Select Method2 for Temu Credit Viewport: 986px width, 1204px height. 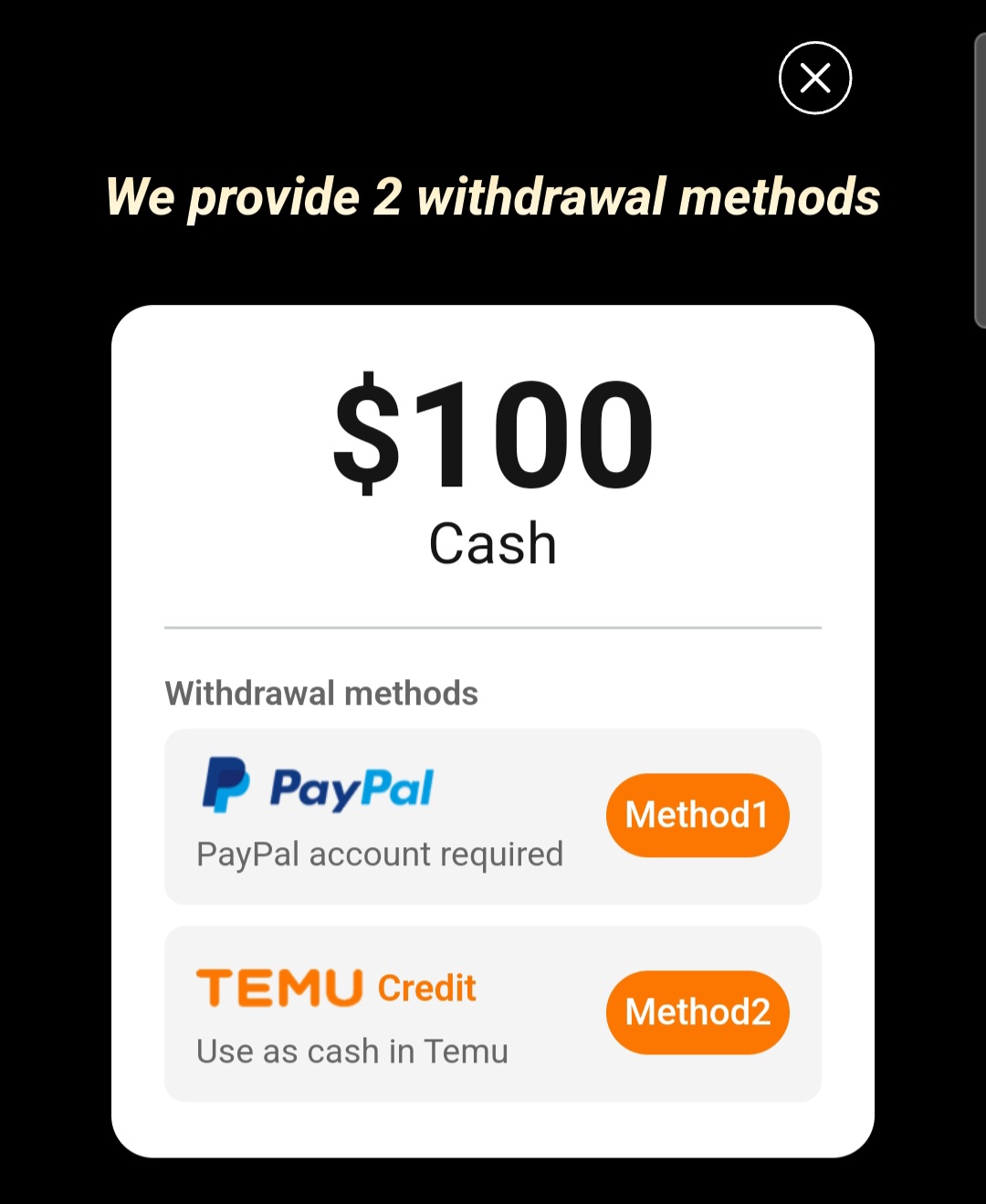coord(698,1012)
